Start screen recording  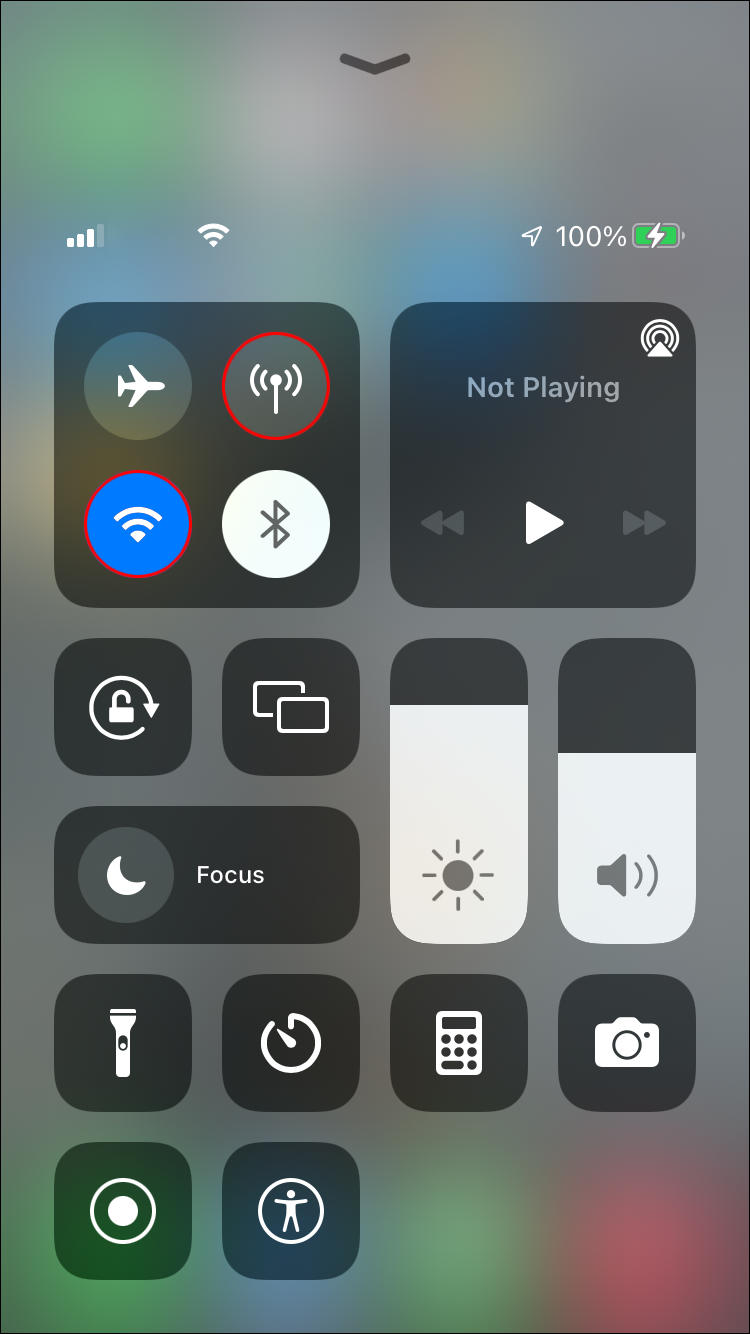click(123, 1211)
